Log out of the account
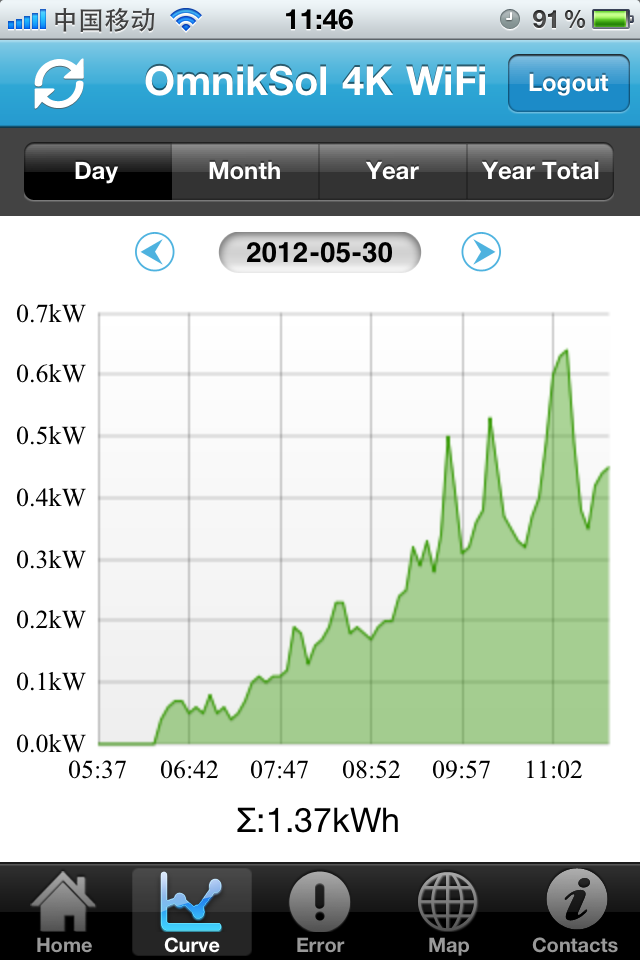 point(568,84)
